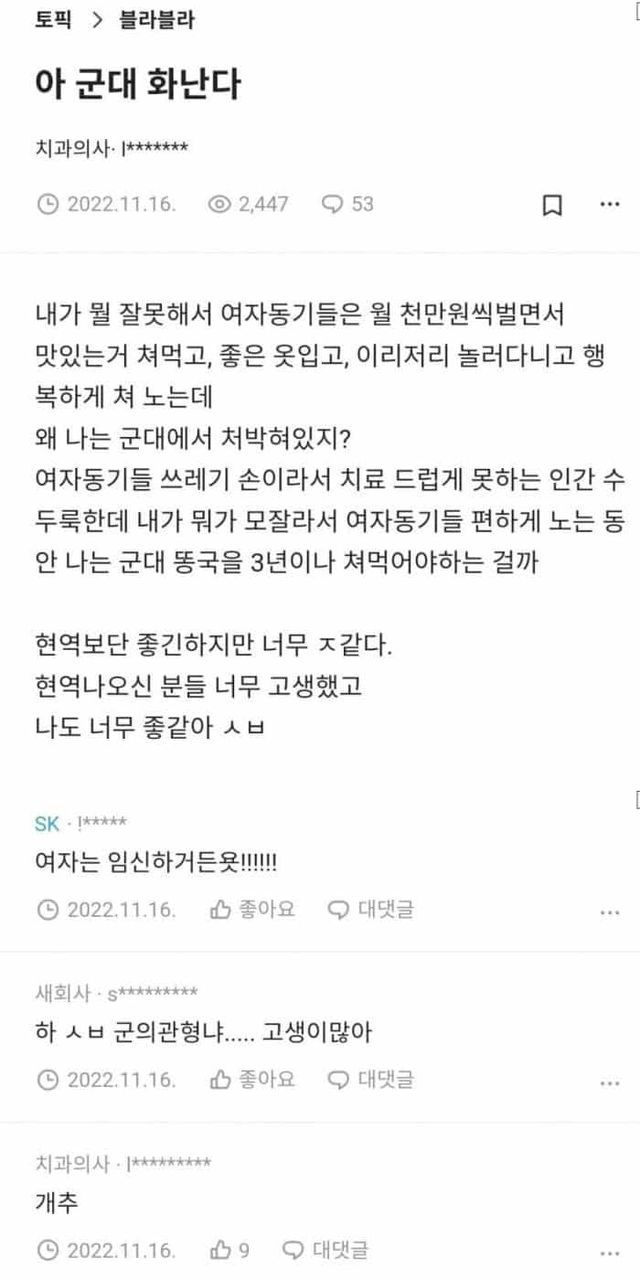
Task: Reply to the SK user's comment
Action: pos(371,910)
